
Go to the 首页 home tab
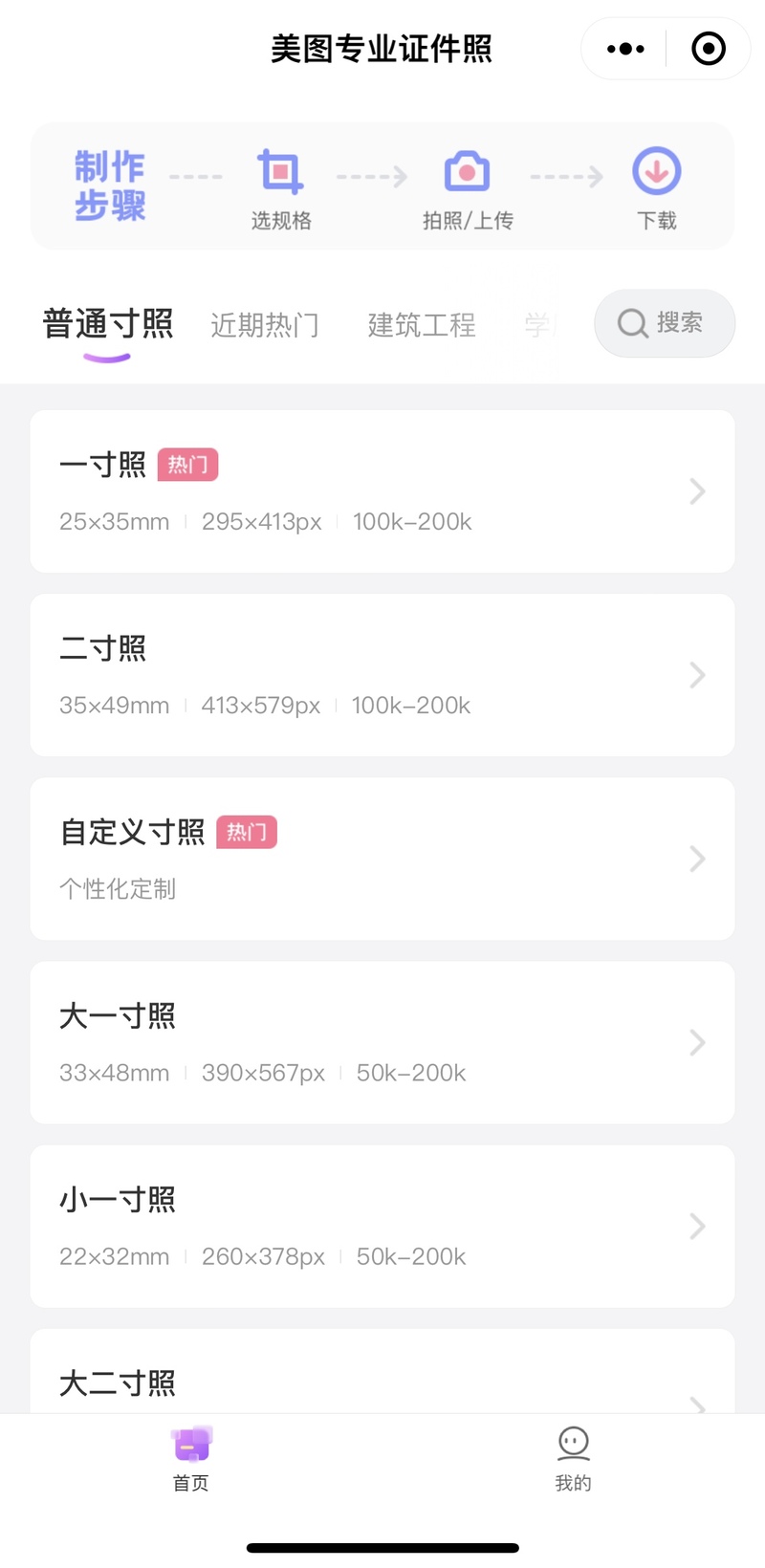point(191,1459)
